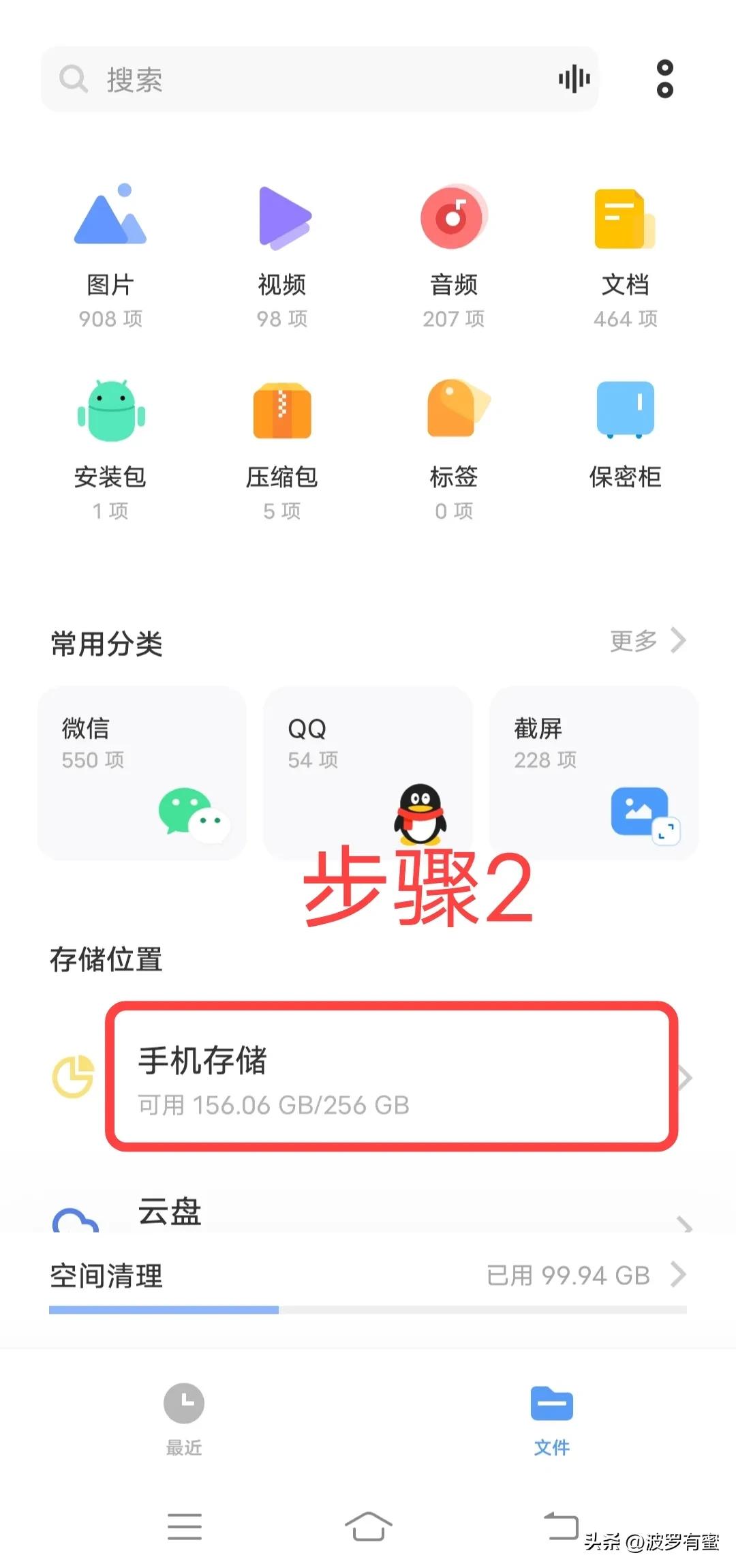Tap the 搜索 search input field
The height and width of the screenshot is (1568, 736).
tap(273, 78)
